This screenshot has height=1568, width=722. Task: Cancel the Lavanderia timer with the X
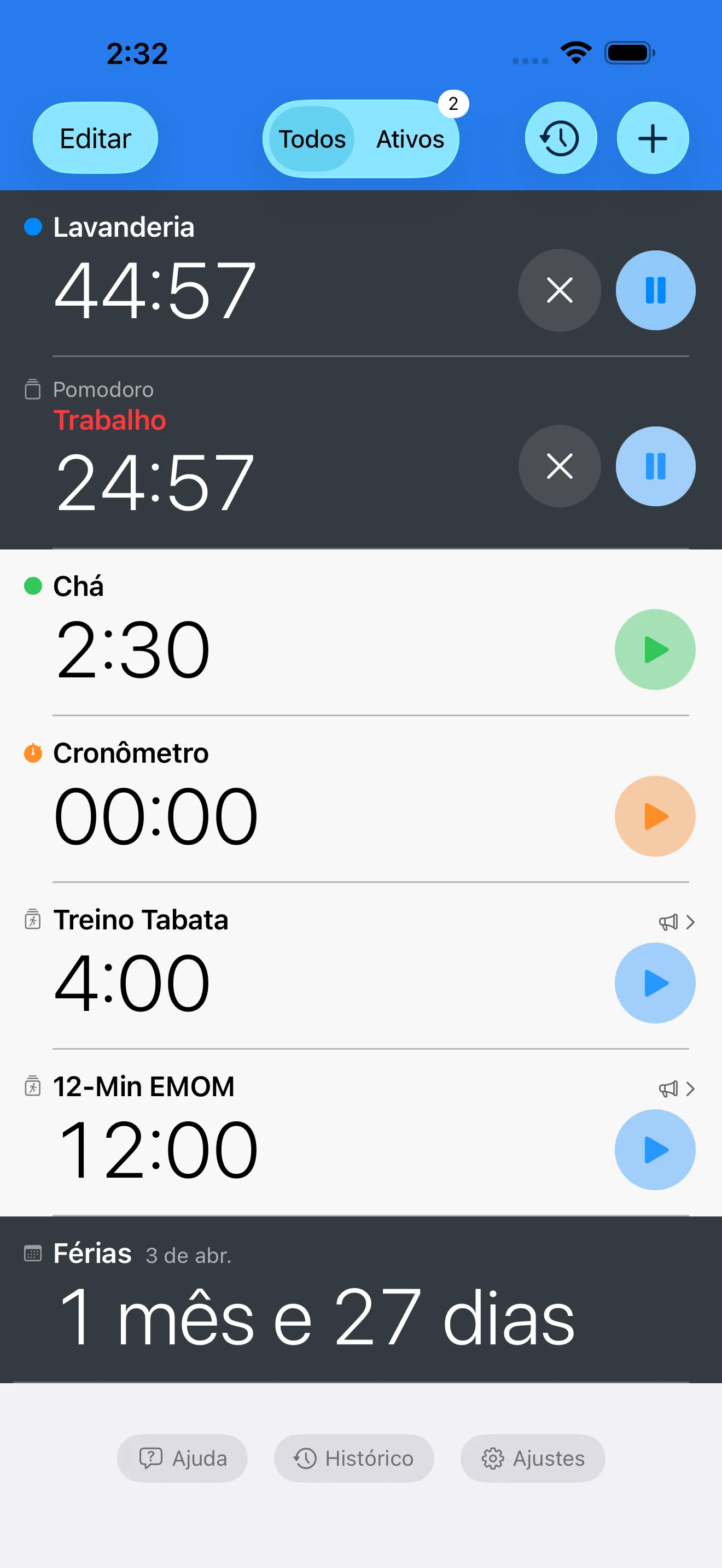[560, 290]
